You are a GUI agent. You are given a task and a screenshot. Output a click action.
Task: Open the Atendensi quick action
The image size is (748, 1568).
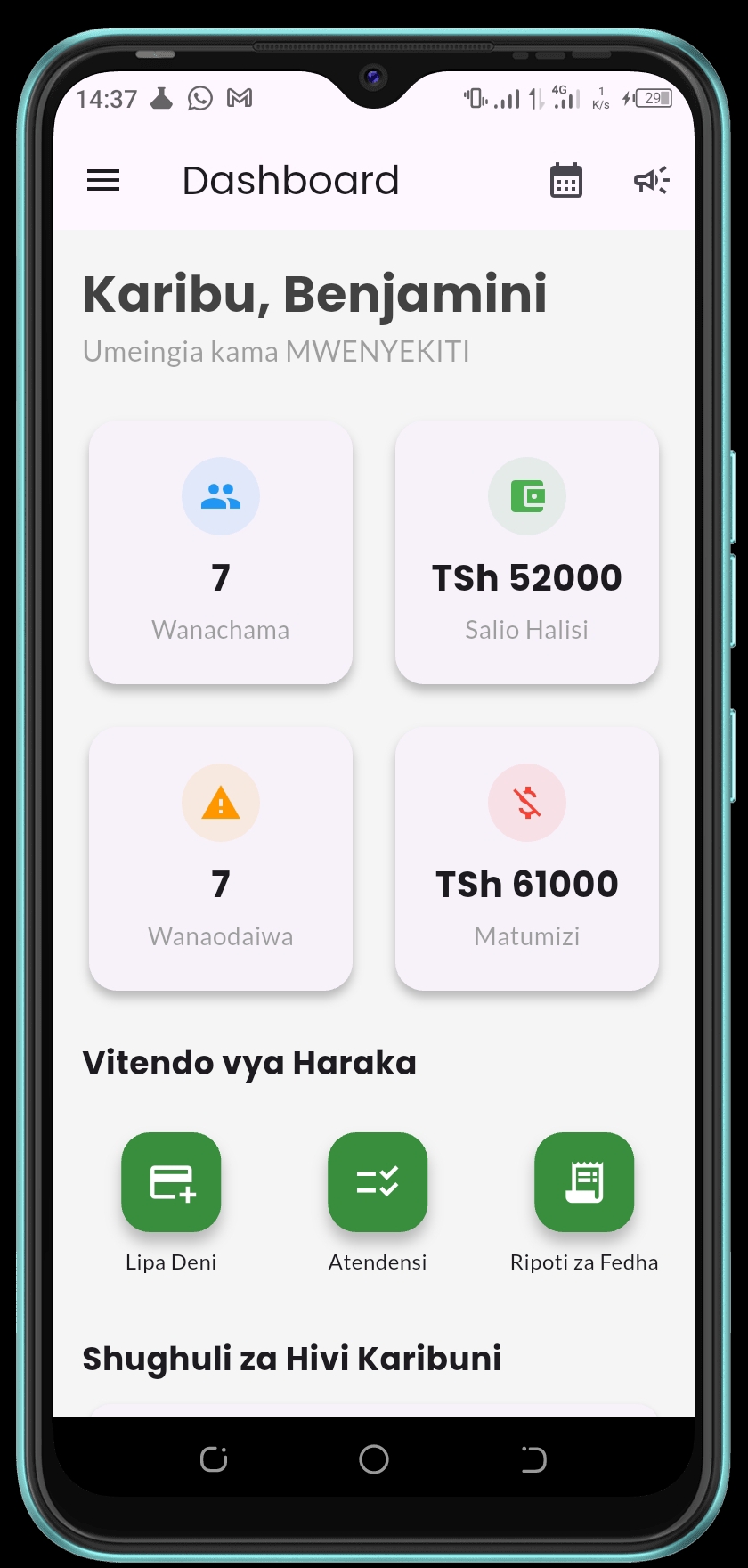(378, 1182)
